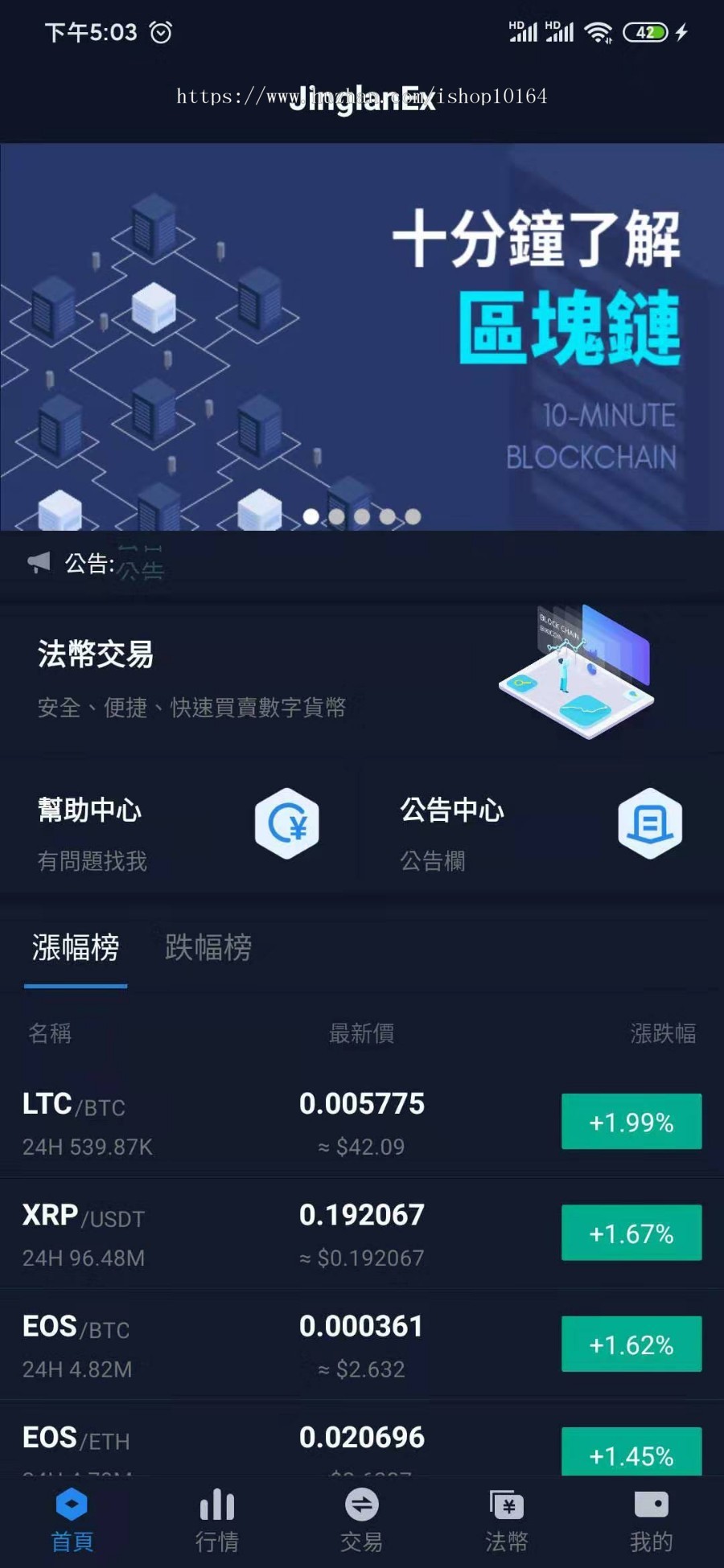Tap the 公告中心 announcement center icon
The image size is (724, 1568).
coord(650,823)
